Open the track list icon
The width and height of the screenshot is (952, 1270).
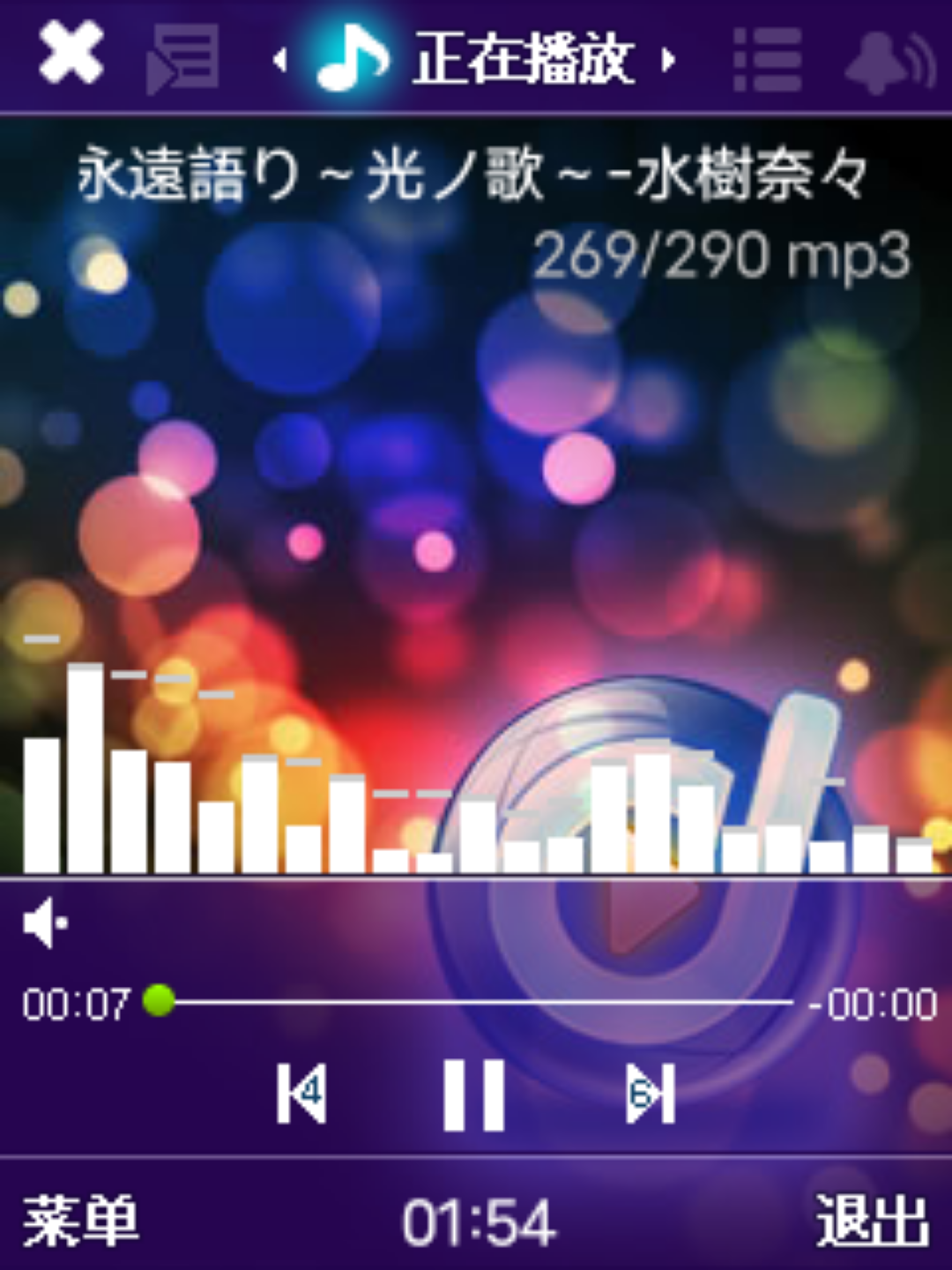click(767, 60)
